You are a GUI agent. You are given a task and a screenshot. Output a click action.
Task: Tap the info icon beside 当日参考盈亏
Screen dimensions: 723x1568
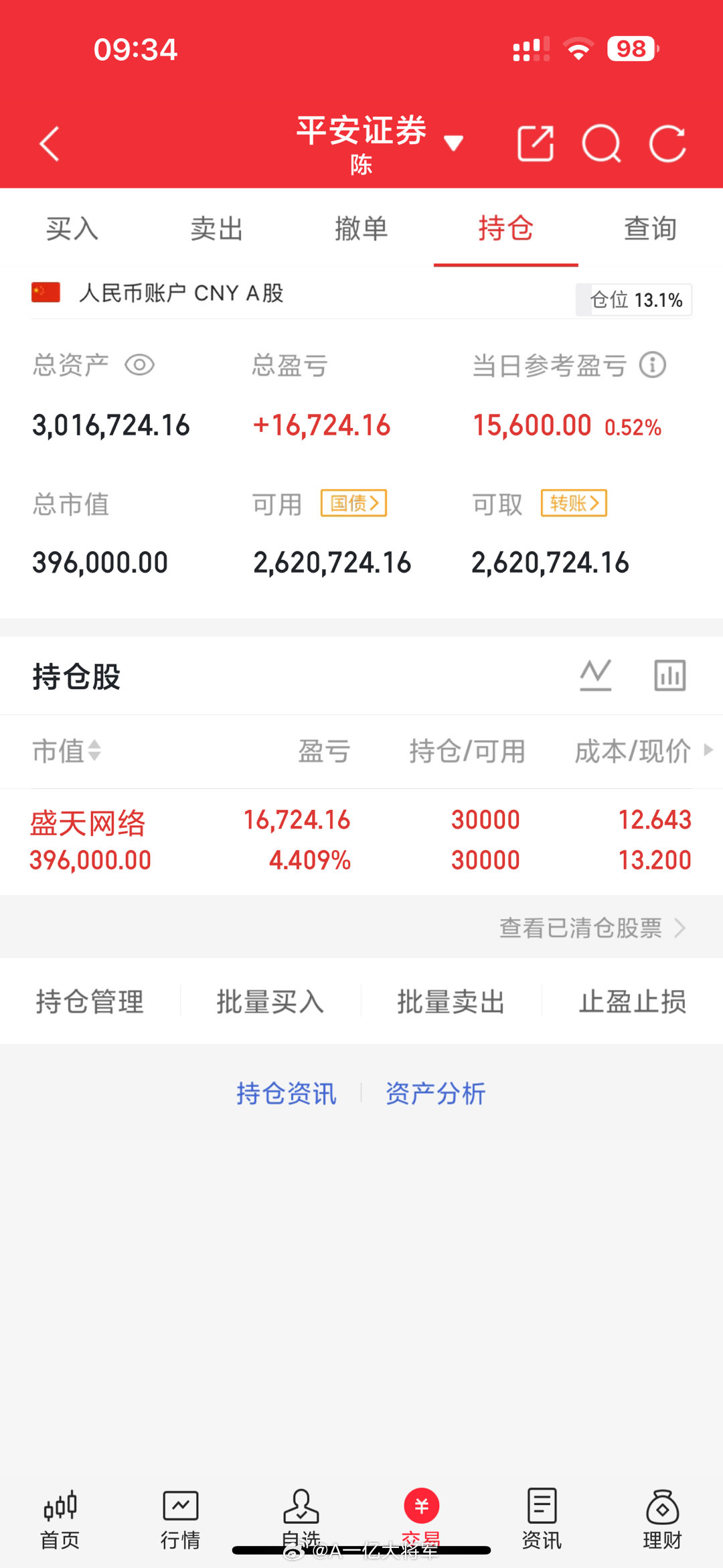click(x=653, y=365)
